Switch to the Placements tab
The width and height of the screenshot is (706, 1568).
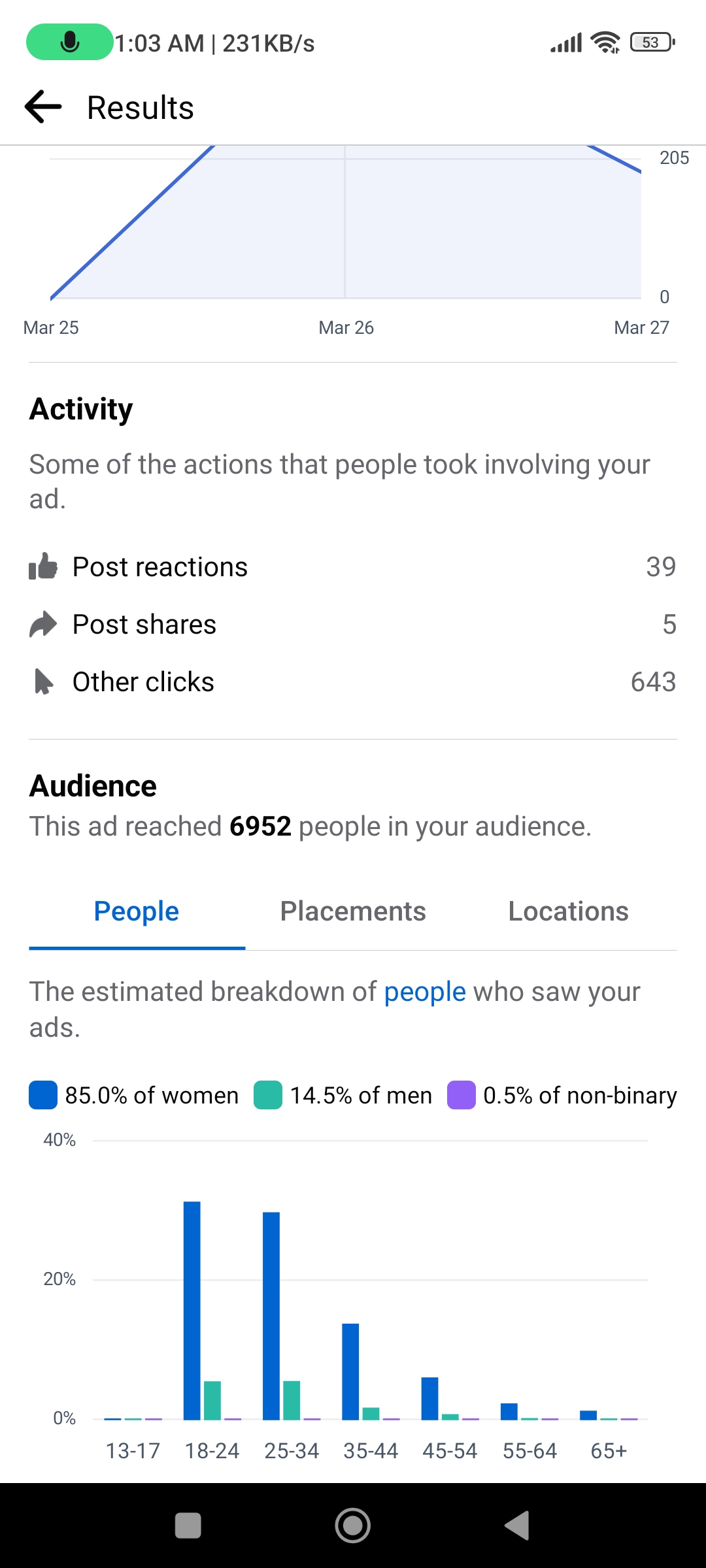353,911
